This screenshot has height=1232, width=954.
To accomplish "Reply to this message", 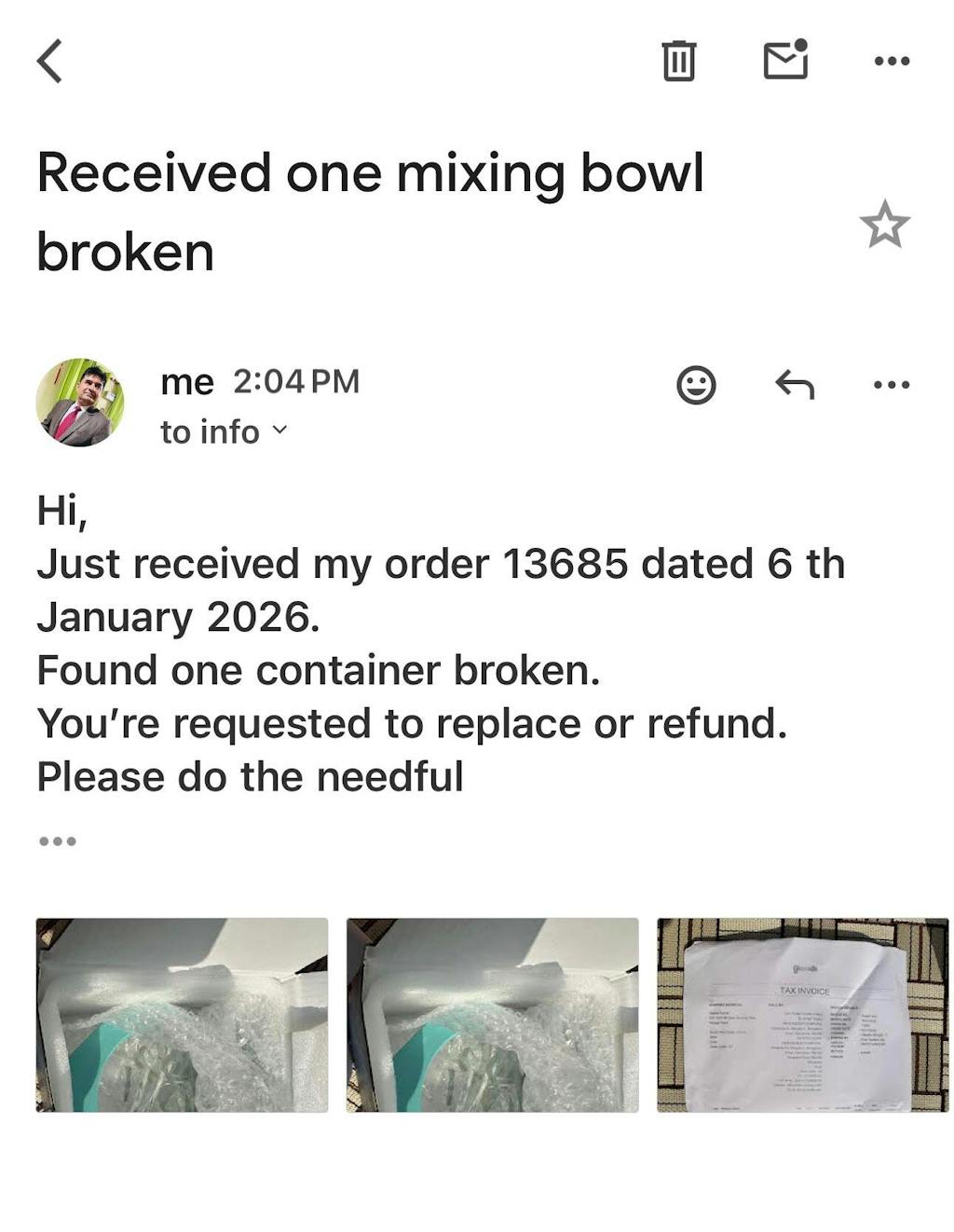I will point(795,384).
